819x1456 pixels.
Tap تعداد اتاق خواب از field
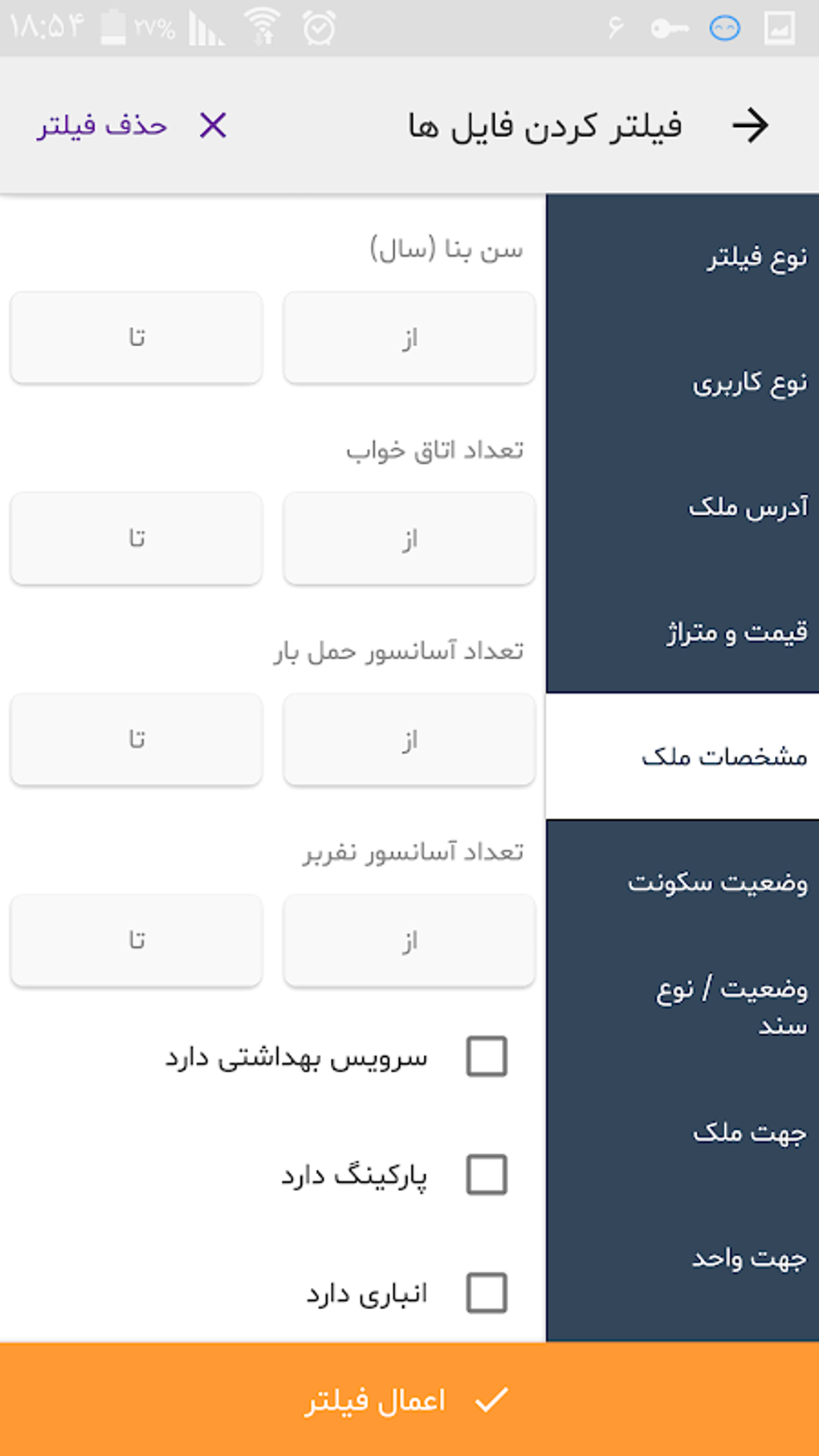[x=409, y=538]
